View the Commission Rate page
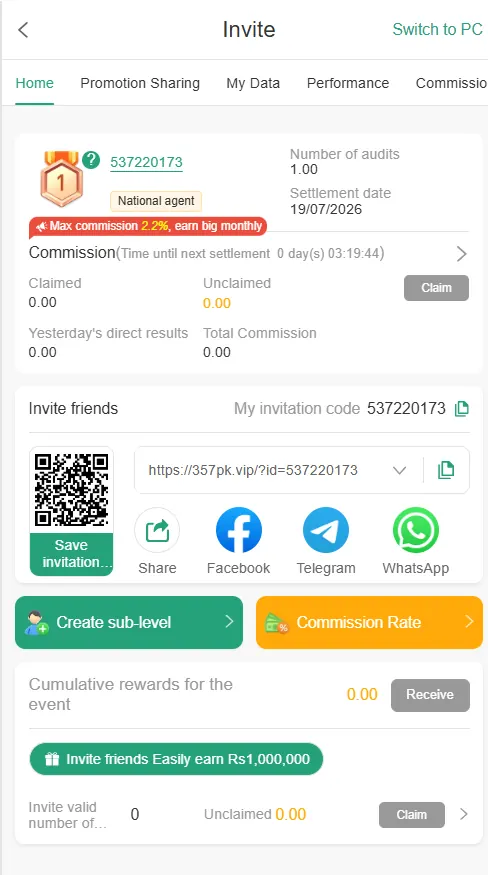Image resolution: width=488 pixels, height=875 pixels. [369, 622]
